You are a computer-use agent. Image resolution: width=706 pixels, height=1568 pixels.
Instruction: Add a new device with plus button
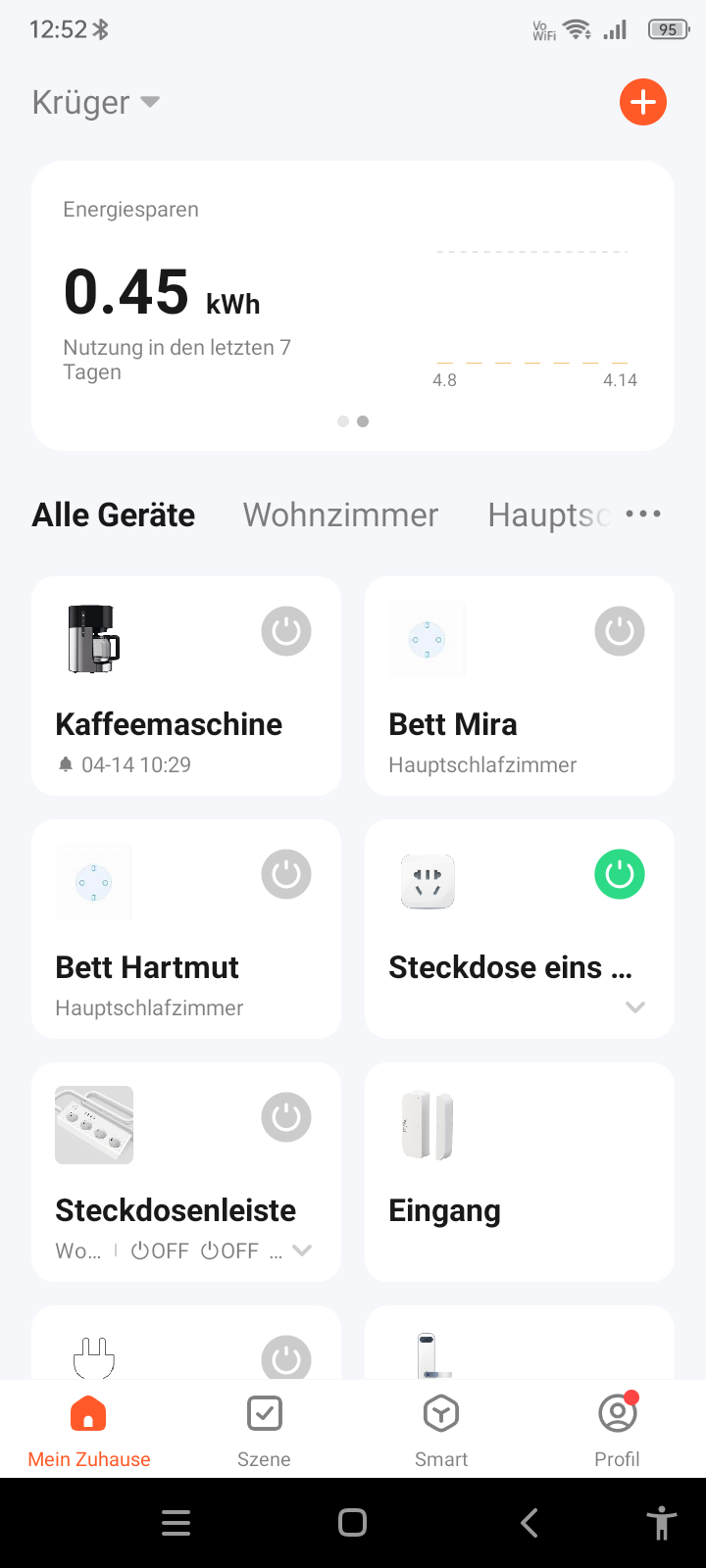643,102
